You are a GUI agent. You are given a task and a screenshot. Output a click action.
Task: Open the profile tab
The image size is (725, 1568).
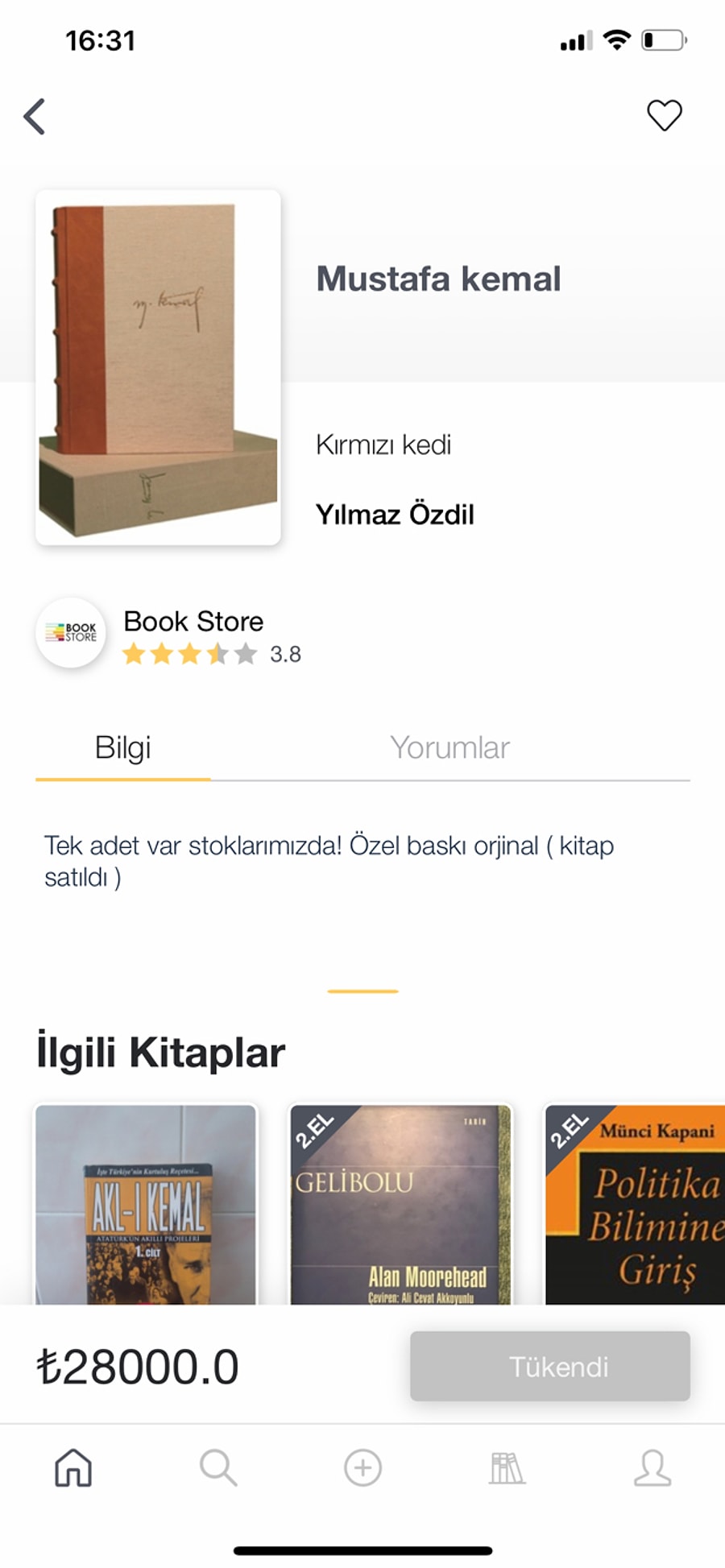point(652,1467)
